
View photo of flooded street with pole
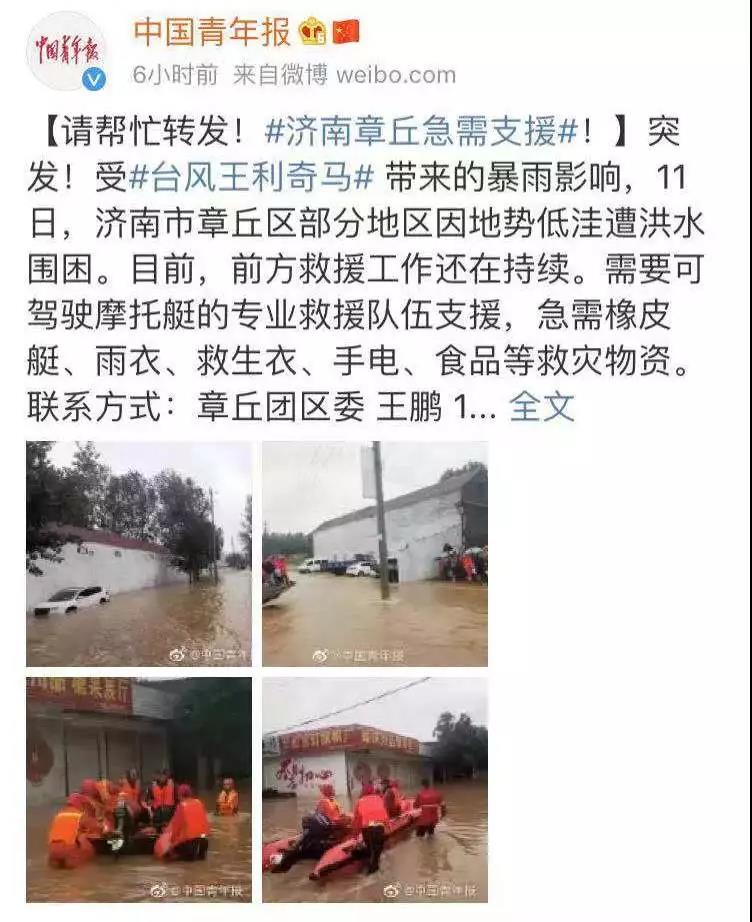coord(375,553)
